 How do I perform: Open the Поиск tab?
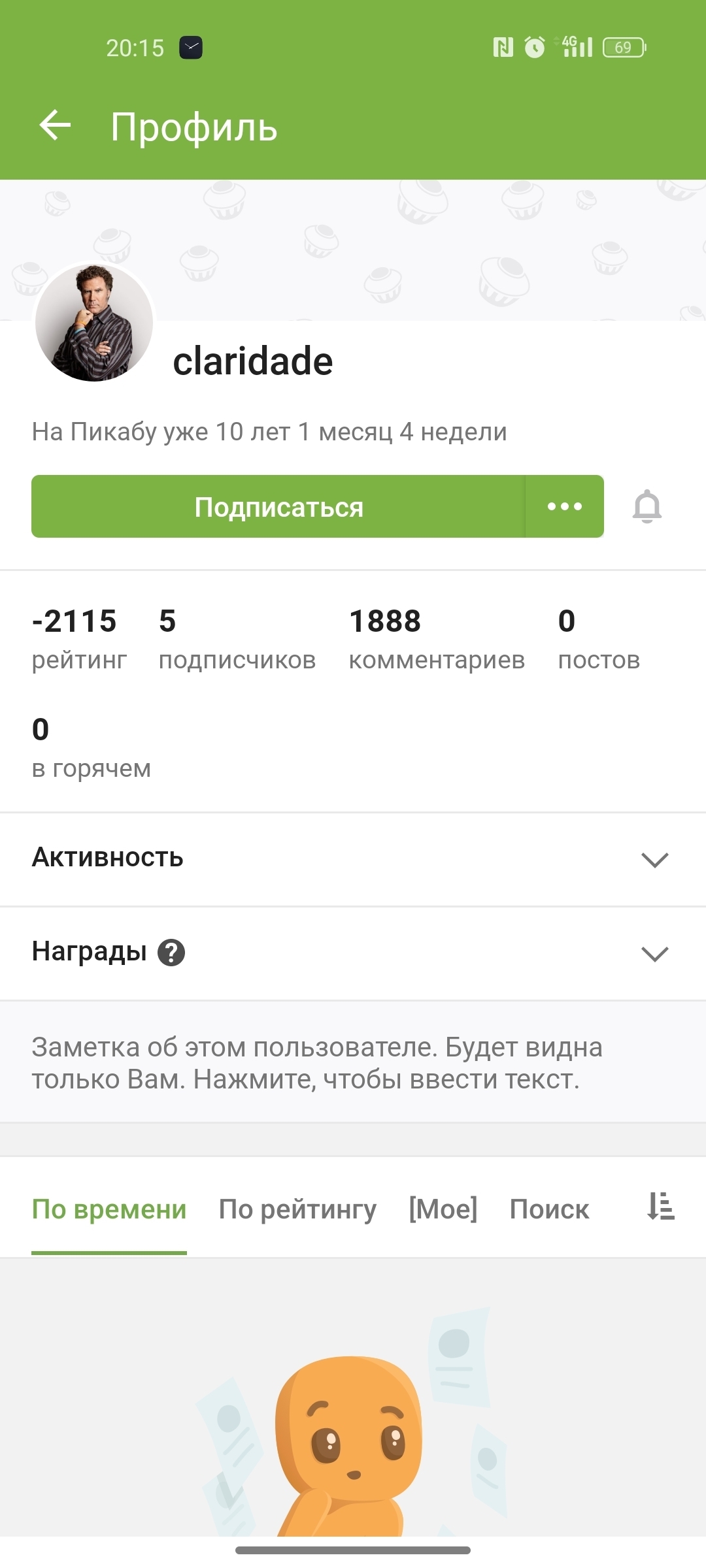tap(549, 1209)
